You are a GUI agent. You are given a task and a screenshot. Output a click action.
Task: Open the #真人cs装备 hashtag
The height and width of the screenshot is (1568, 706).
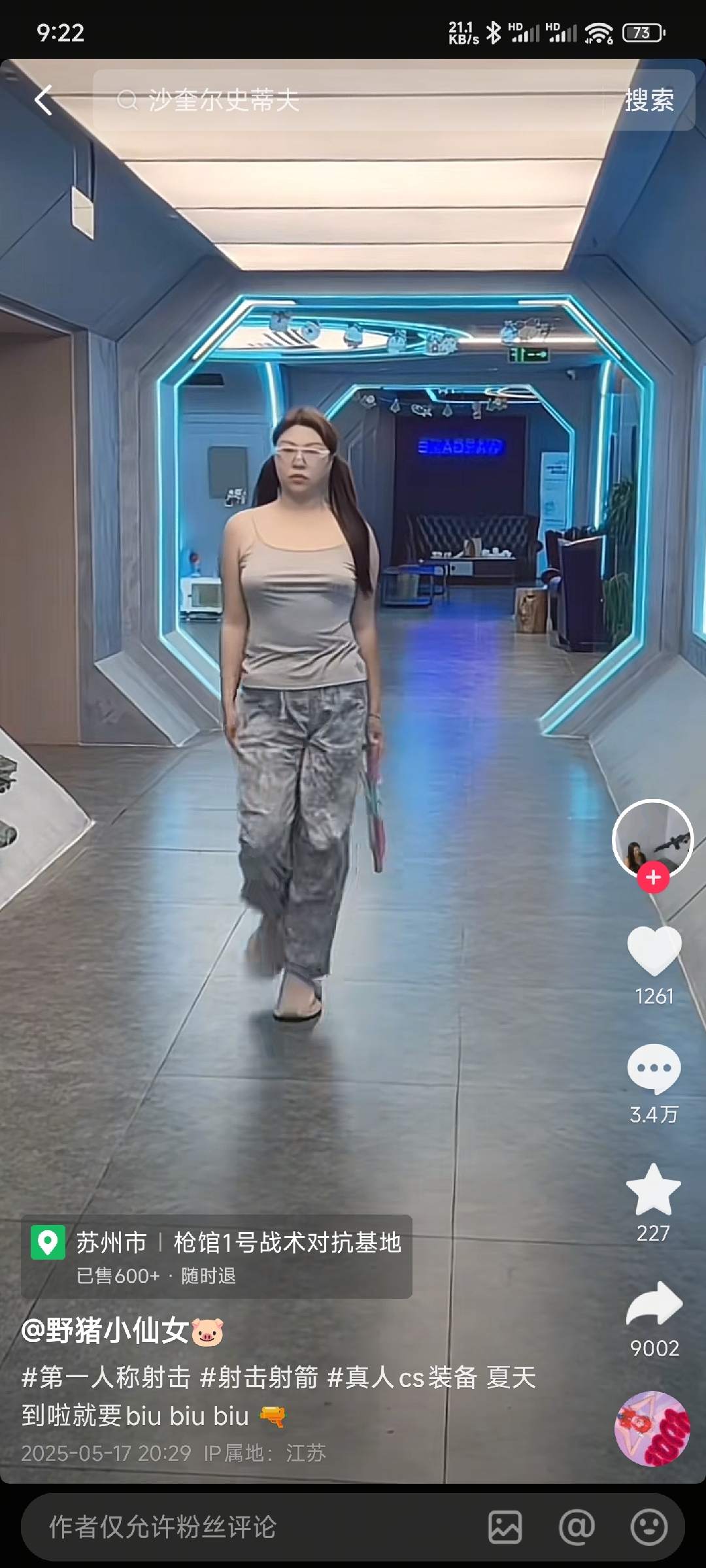click(x=401, y=1377)
